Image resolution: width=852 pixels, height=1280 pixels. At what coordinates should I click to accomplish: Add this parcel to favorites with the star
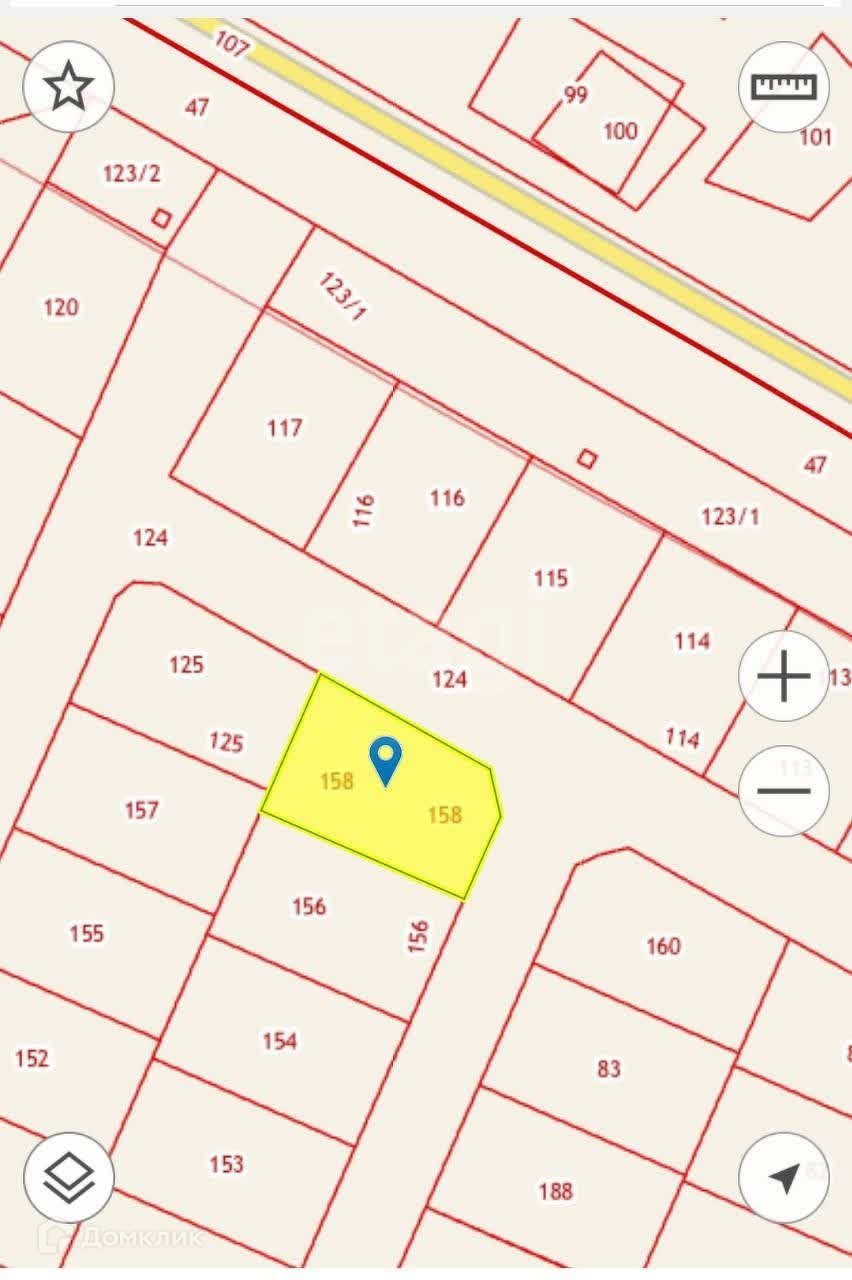click(68, 87)
